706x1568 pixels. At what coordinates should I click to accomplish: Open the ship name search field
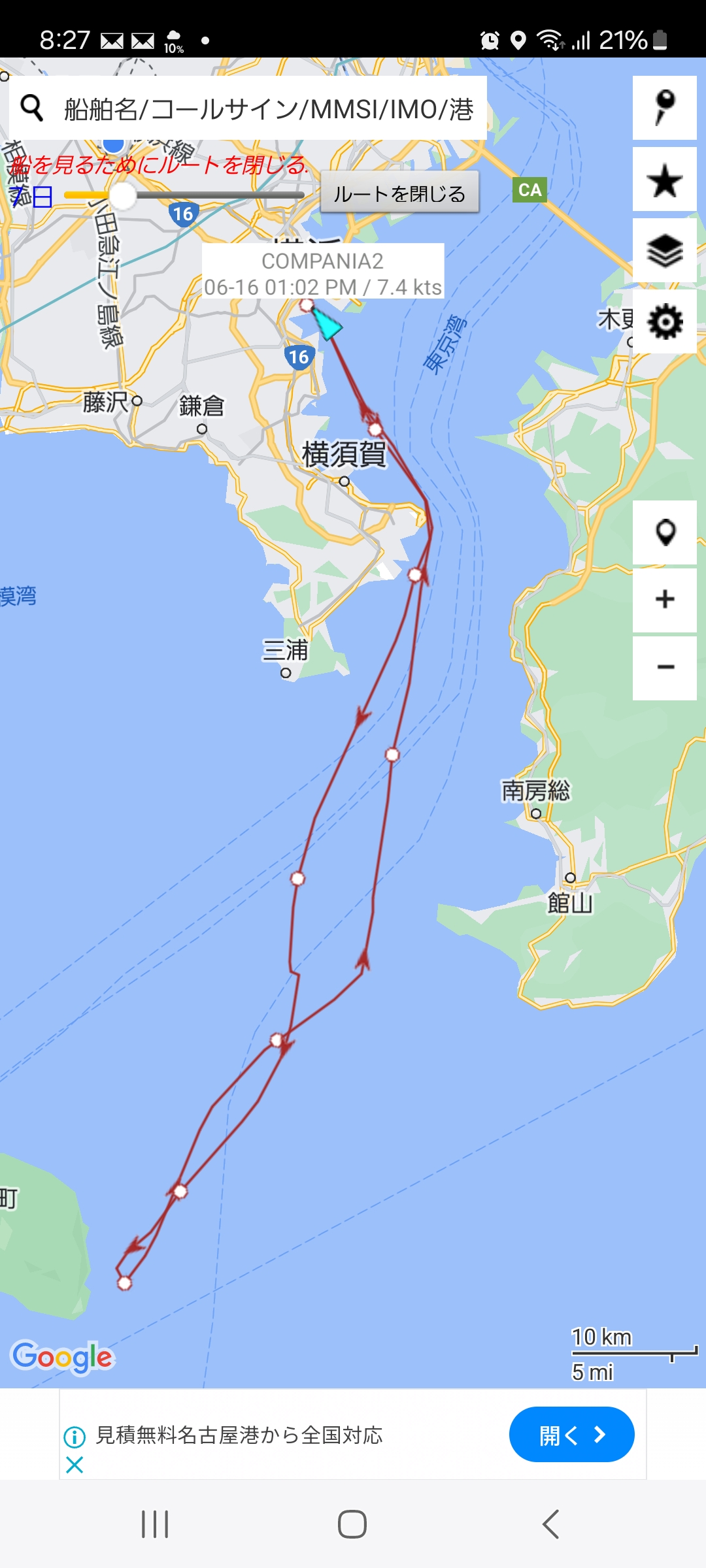pos(248,108)
